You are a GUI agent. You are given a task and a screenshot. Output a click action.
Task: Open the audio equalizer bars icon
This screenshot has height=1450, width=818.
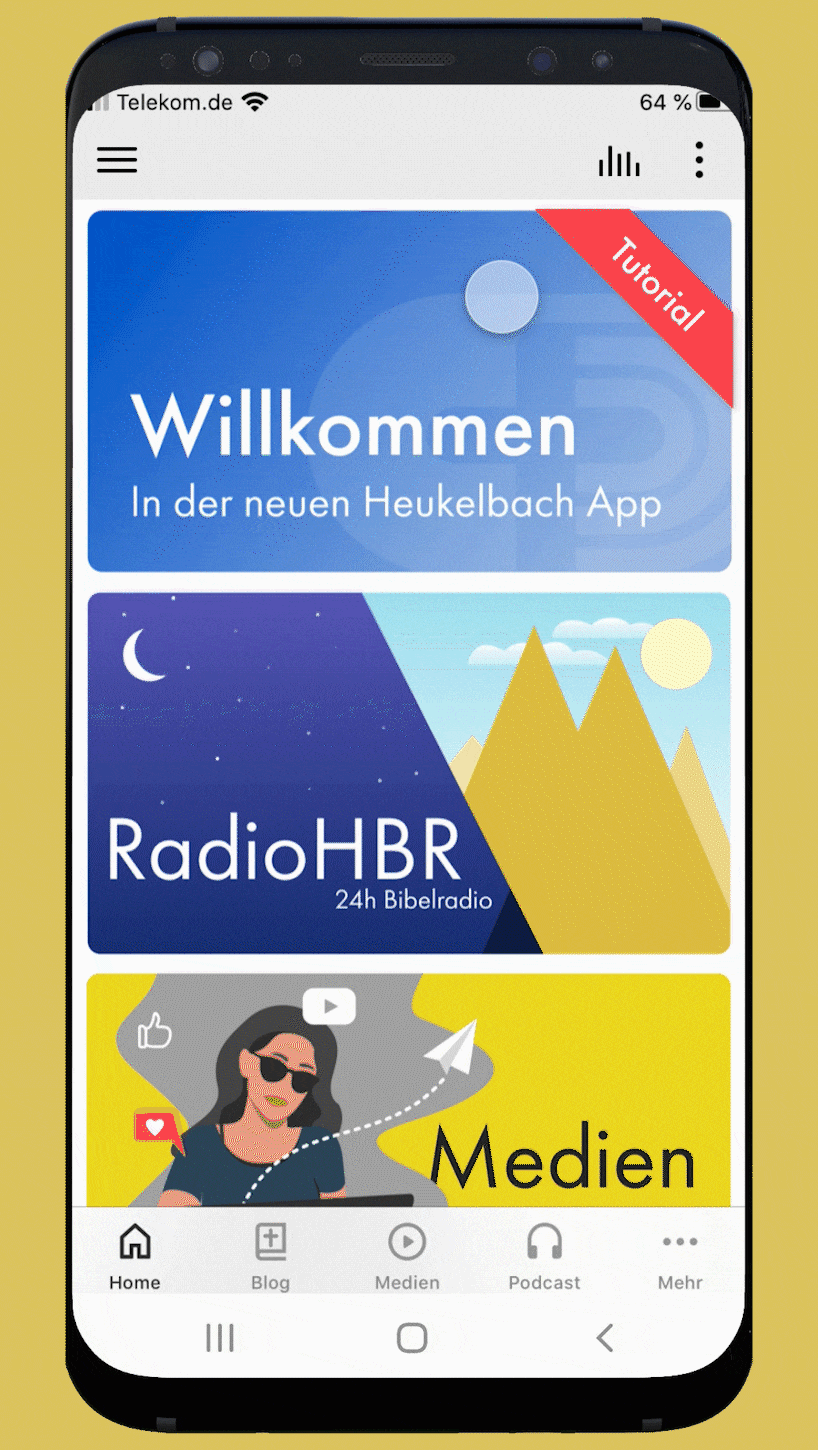(x=619, y=161)
